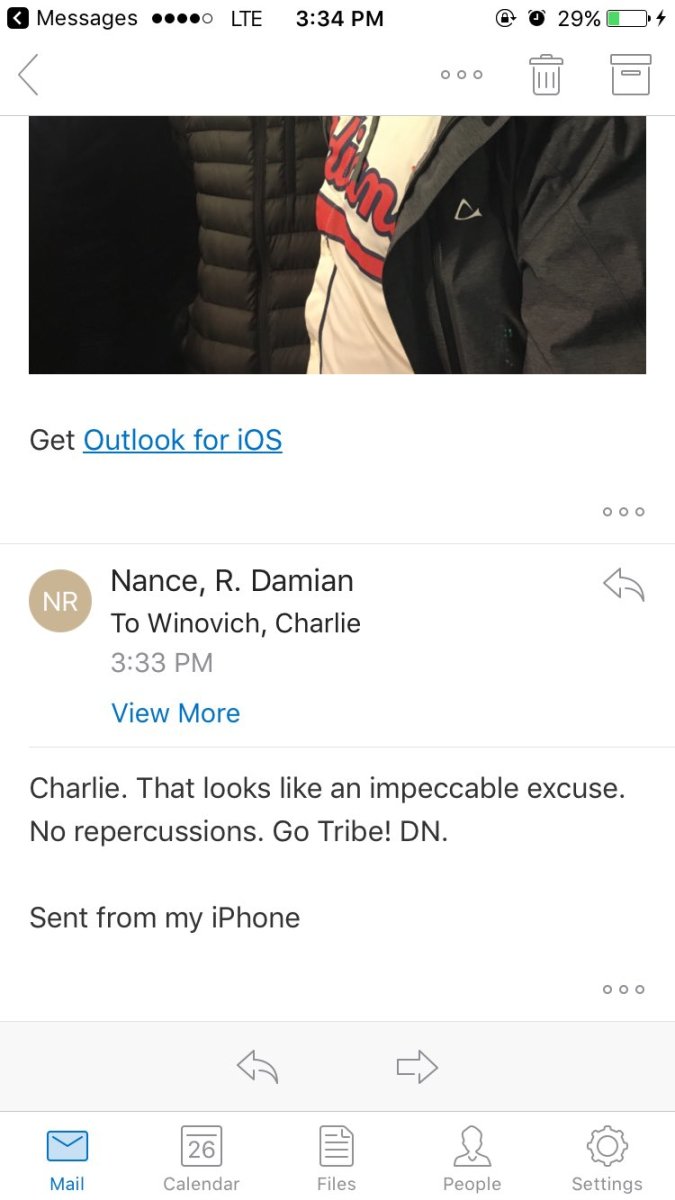The height and width of the screenshot is (1200, 675).
Task: Reply all using the bottom toolbar arrow
Action: pyautogui.click(x=257, y=1066)
